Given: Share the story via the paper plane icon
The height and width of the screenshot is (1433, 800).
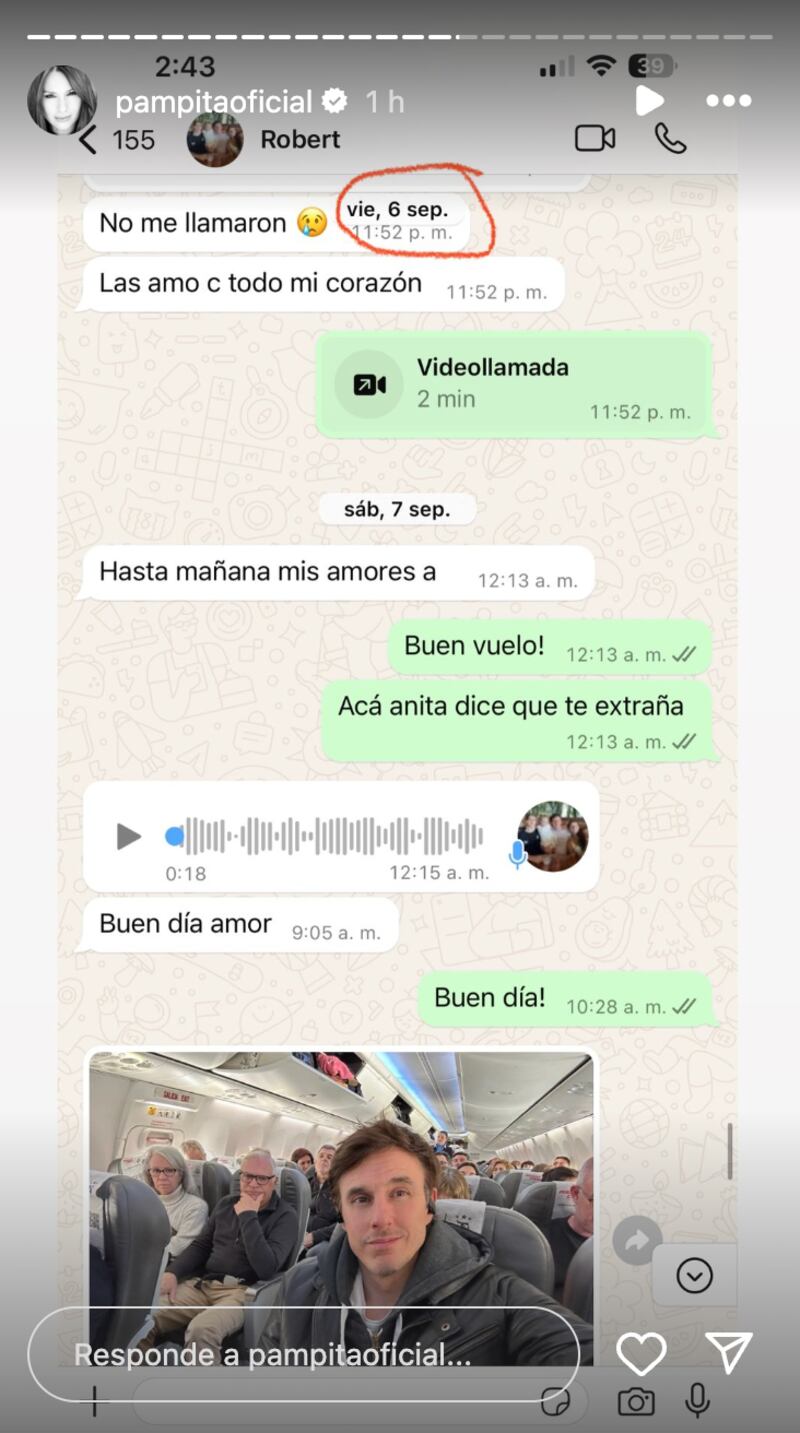Looking at the screenshot, I should pos(729,1353).
